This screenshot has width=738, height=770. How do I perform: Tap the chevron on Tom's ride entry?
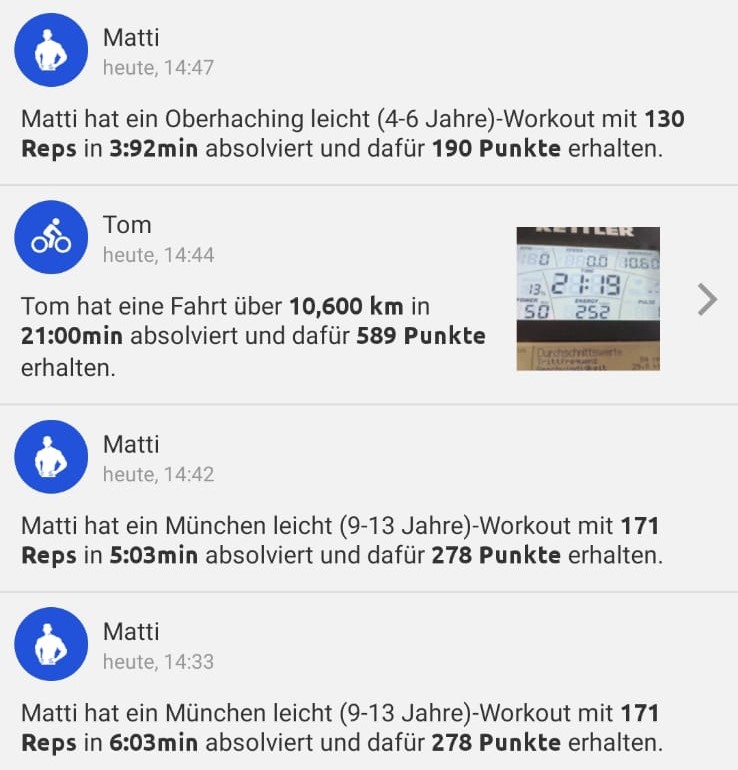point(707,299)
